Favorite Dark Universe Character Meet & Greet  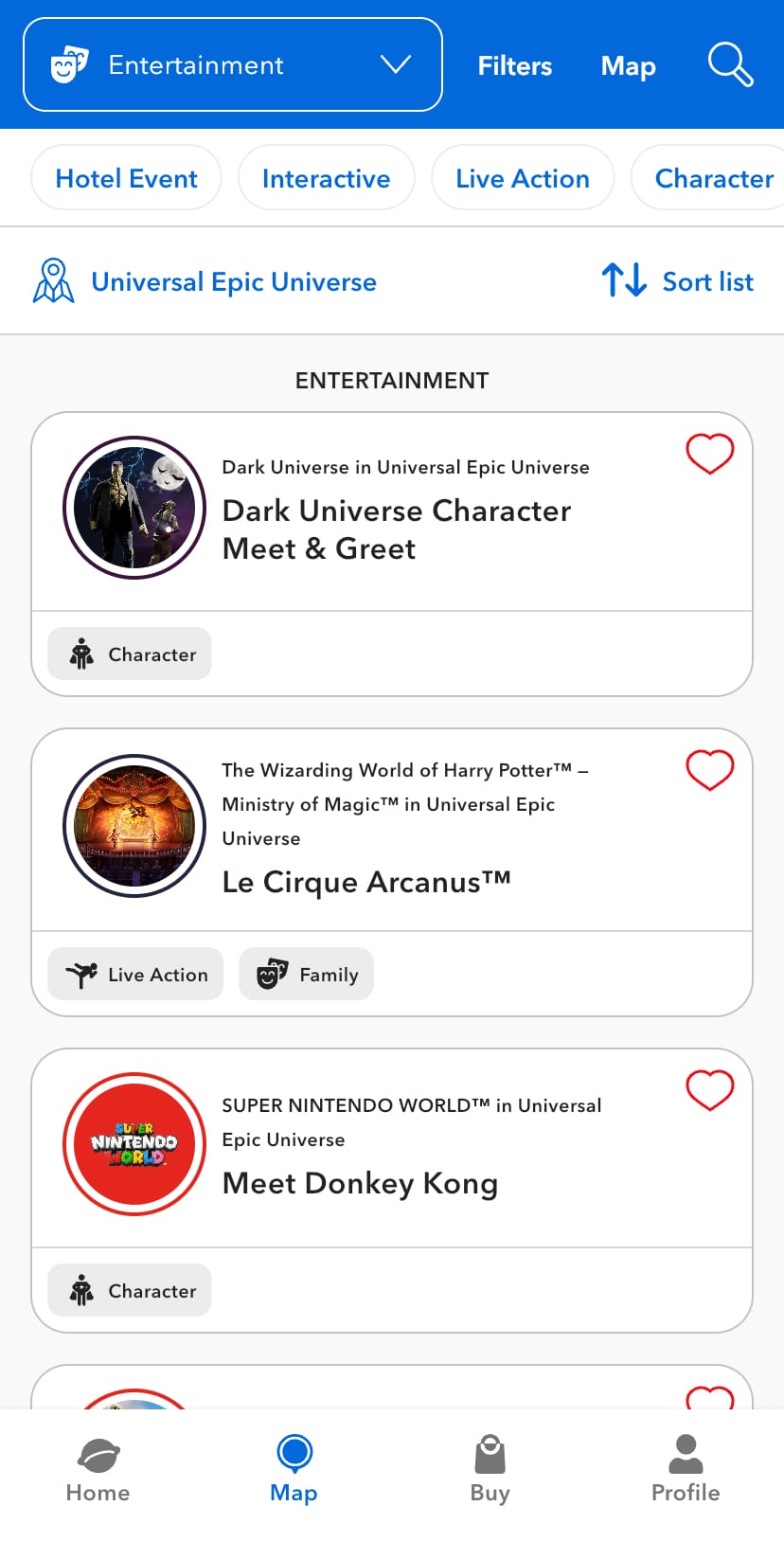pos(709,454)
